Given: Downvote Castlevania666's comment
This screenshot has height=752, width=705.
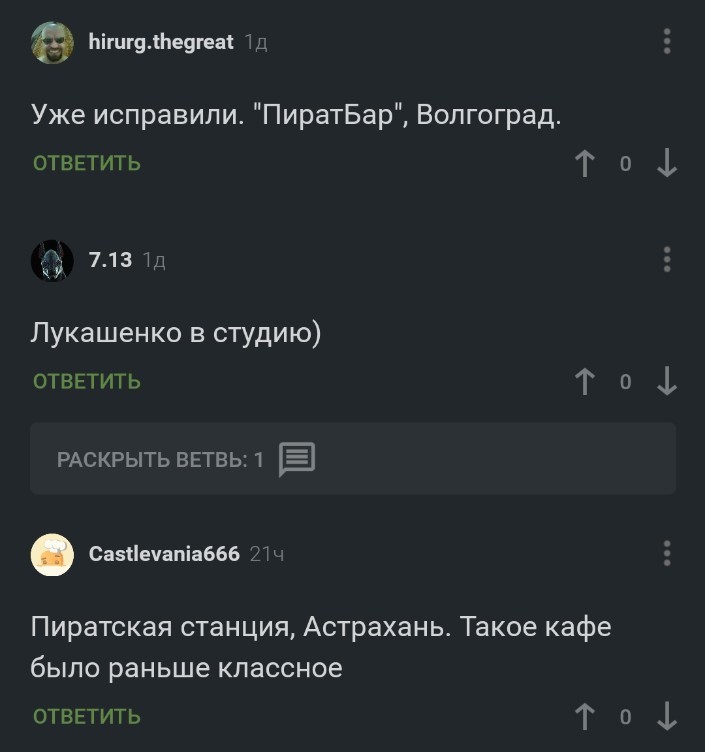Looking at the screenshot, I should pos(667,716).
